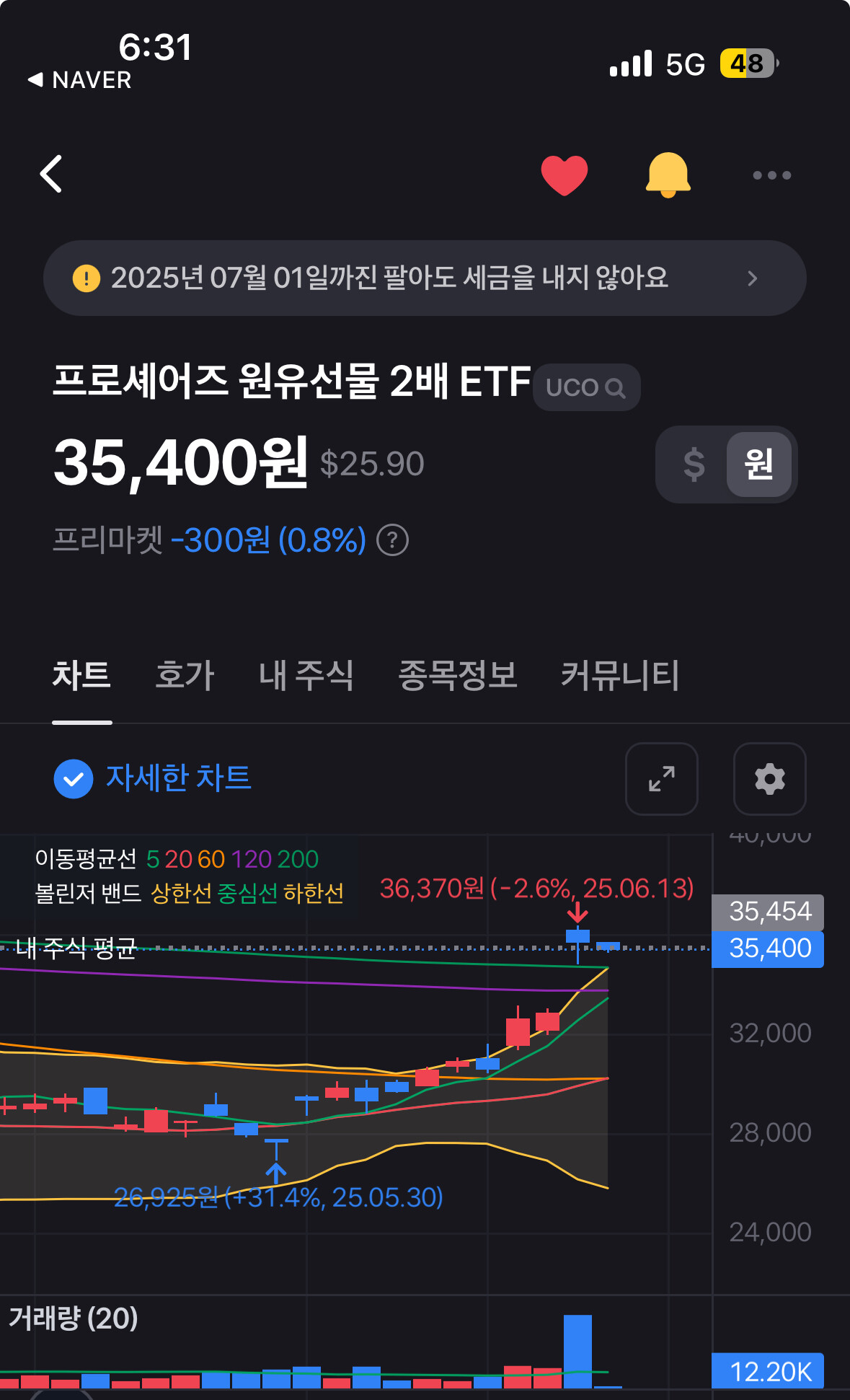
Task: Switch to the 내 주식 tab
Action: (306, 675)
